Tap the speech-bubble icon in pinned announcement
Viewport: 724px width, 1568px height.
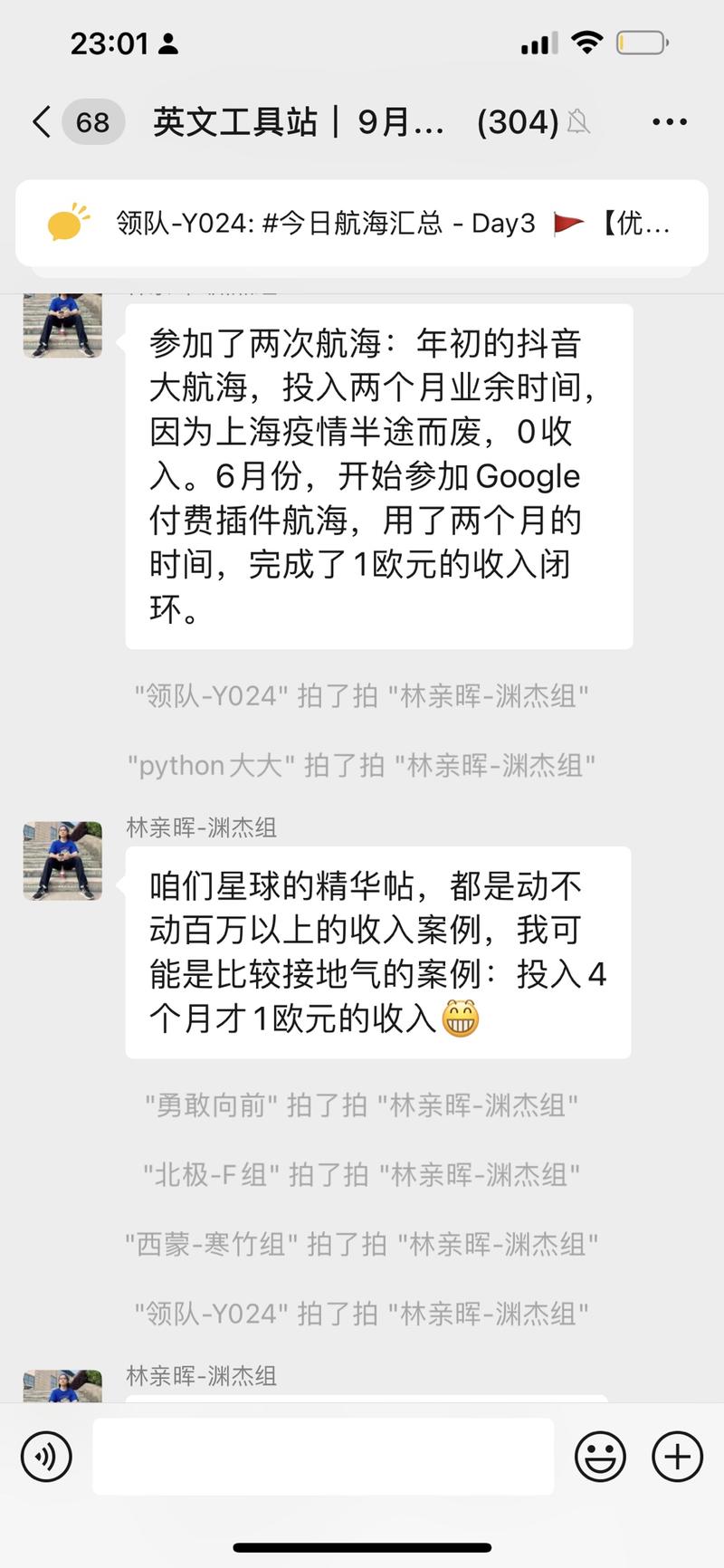pyautogui.click(x=69, y=222)
